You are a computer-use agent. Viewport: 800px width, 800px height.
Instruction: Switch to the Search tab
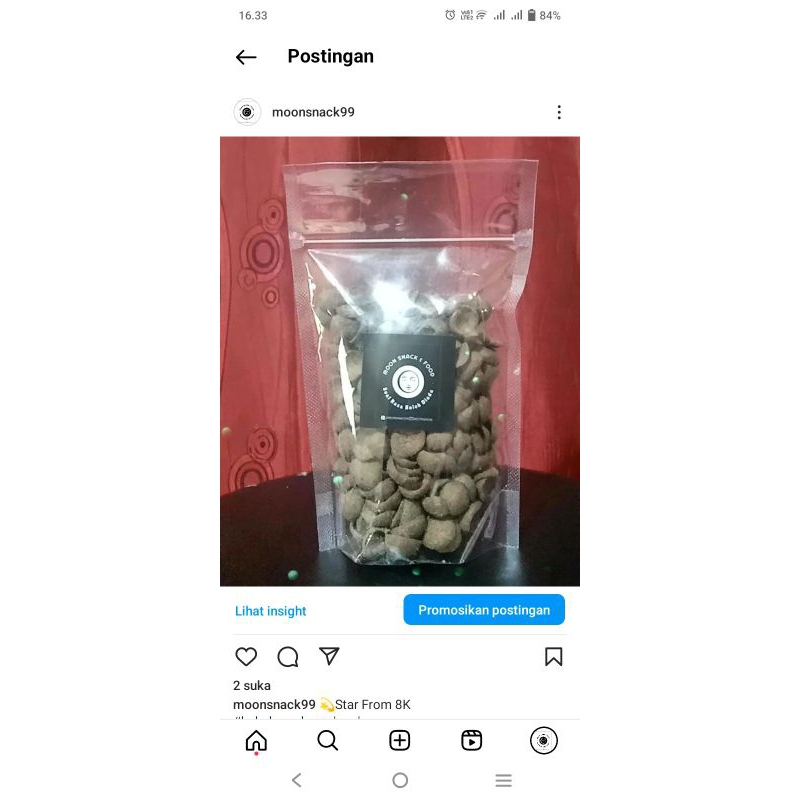tap(327, 741)
